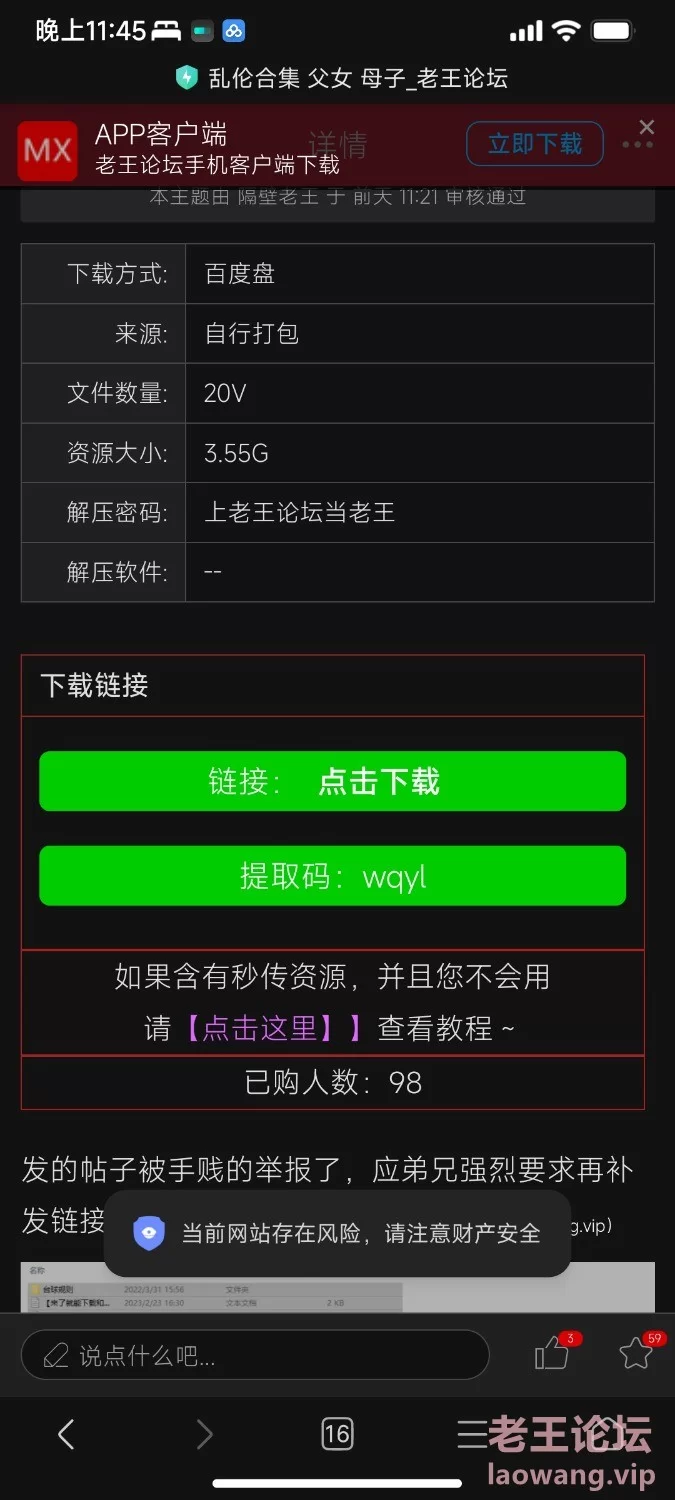Go back with the browser back arrow

[x=66, y=1435]
